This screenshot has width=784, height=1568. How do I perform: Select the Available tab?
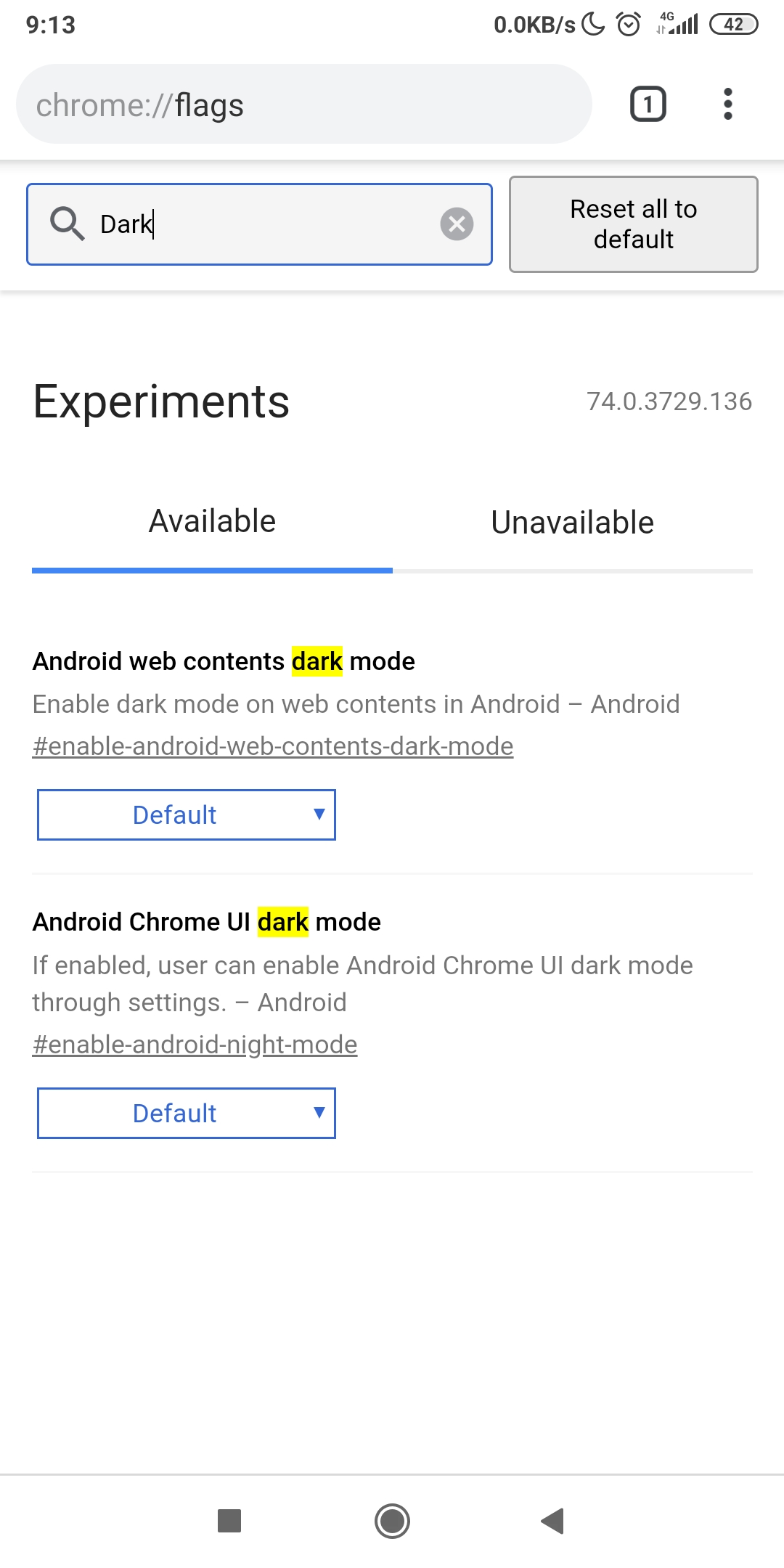212,523
